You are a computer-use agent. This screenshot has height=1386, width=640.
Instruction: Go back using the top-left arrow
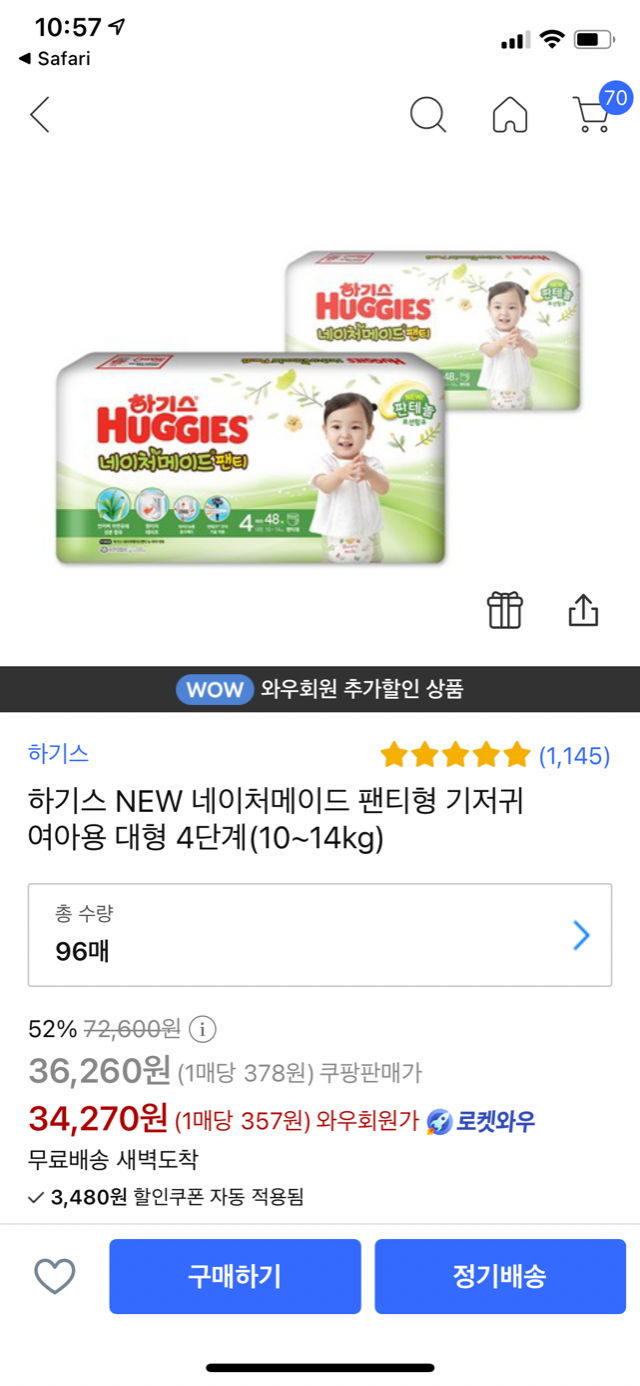click(x=40, y=115)
